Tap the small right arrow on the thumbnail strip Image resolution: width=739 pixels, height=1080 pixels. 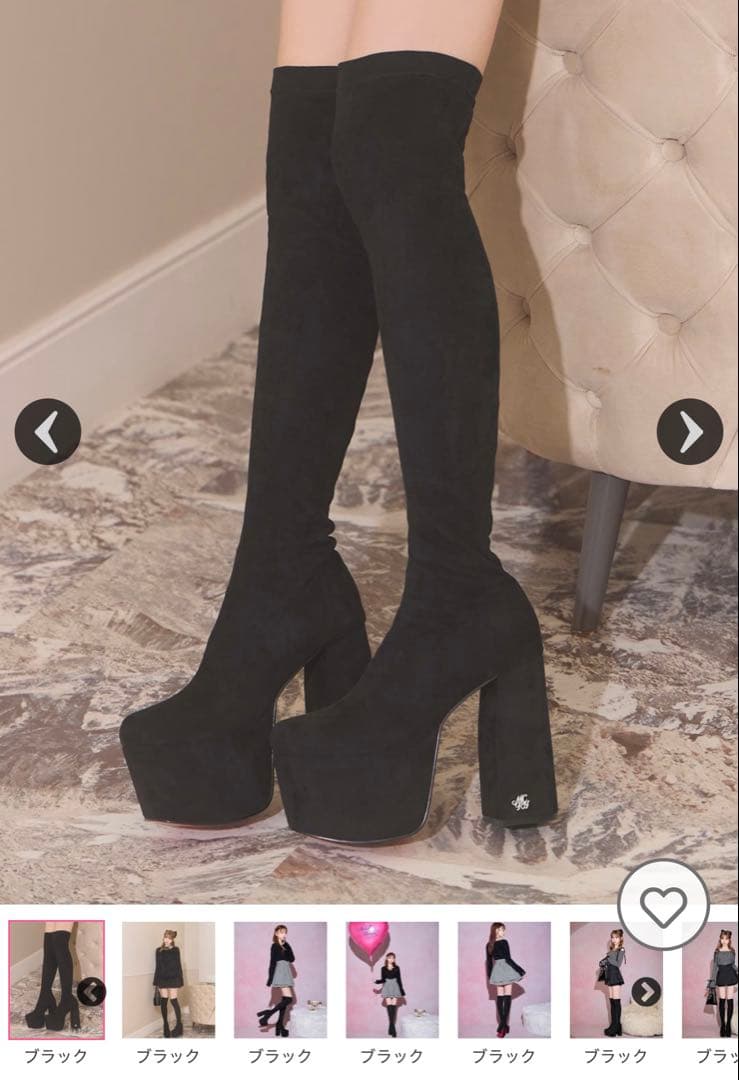(x=647, y=992)
